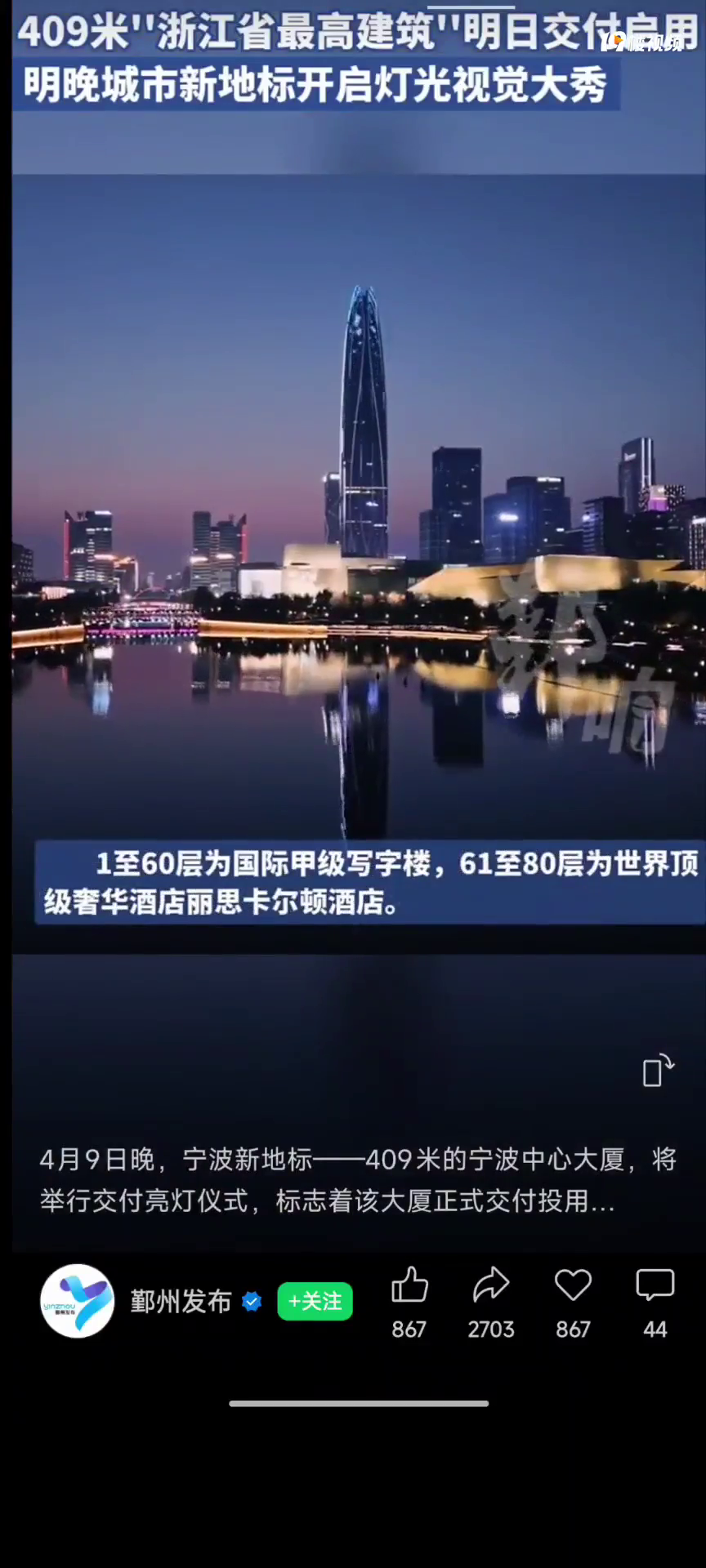Share this video

[491, 1286]
